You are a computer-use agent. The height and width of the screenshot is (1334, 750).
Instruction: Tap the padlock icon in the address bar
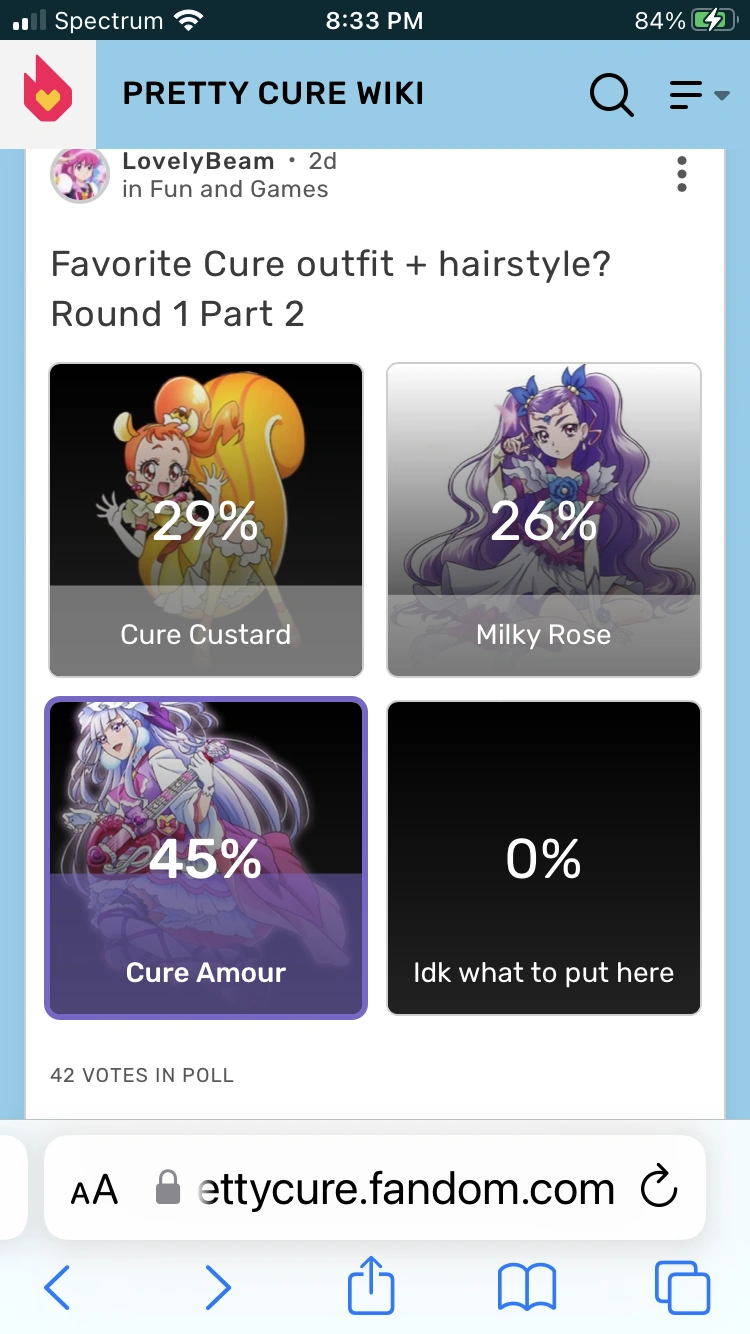point(168,1188)
